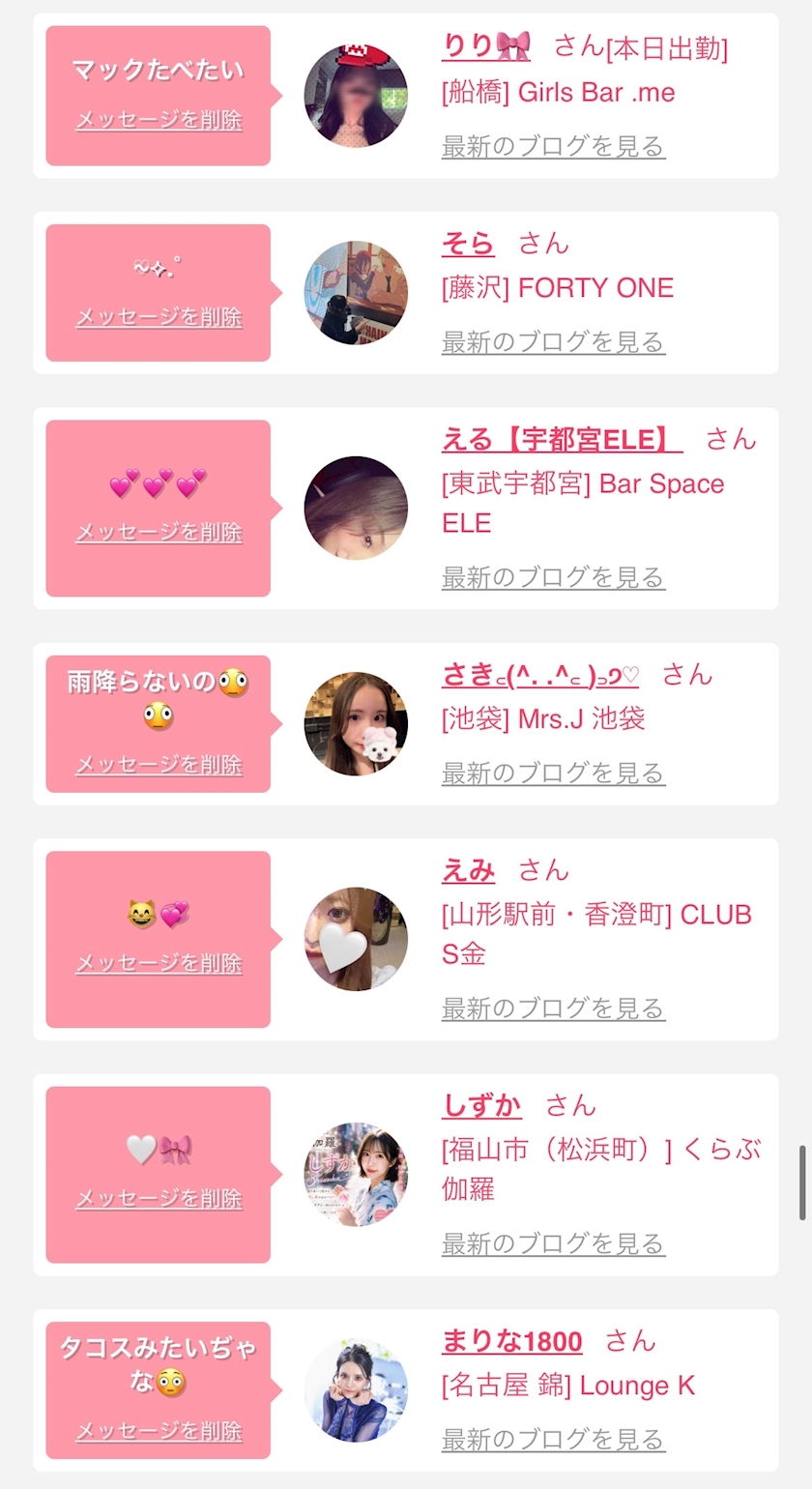View latest blog for まりな1800
The image size is (812, 1489).
553,1439
